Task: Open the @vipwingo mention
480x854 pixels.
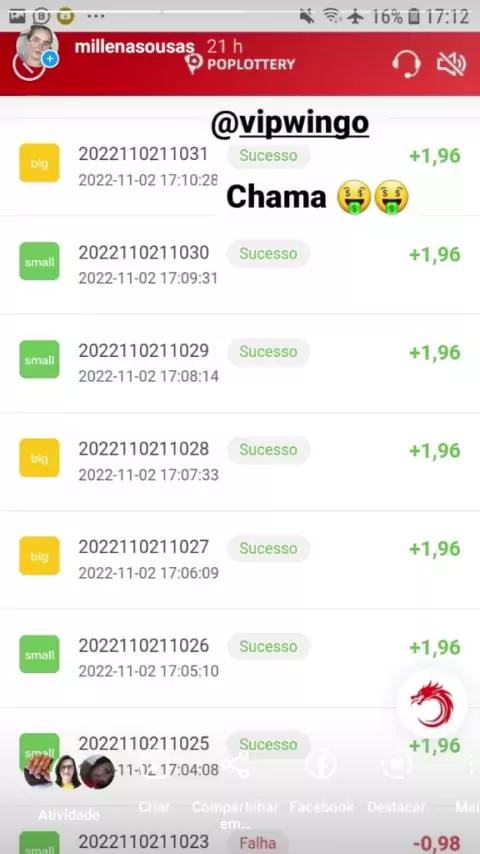Action: [x=290, y=124]
